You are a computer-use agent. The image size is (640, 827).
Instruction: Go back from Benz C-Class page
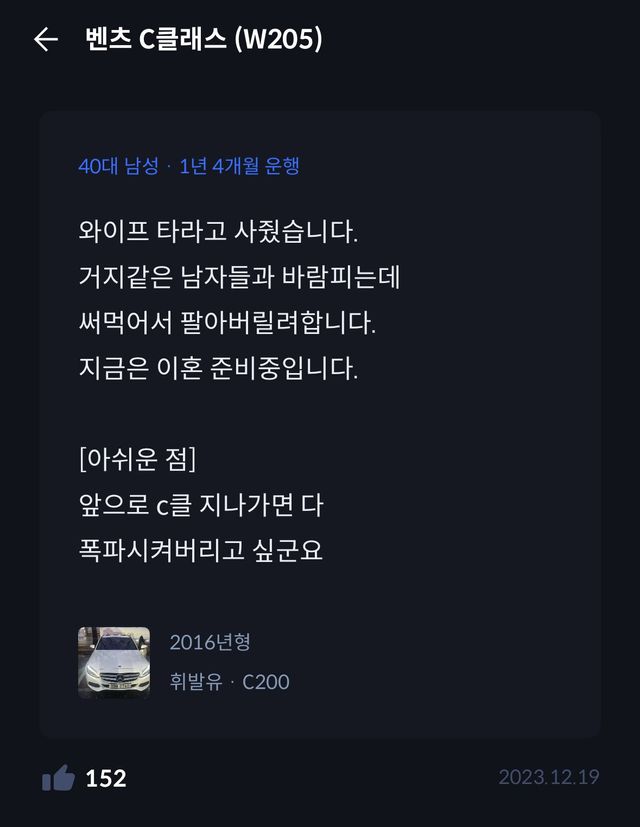46,39
